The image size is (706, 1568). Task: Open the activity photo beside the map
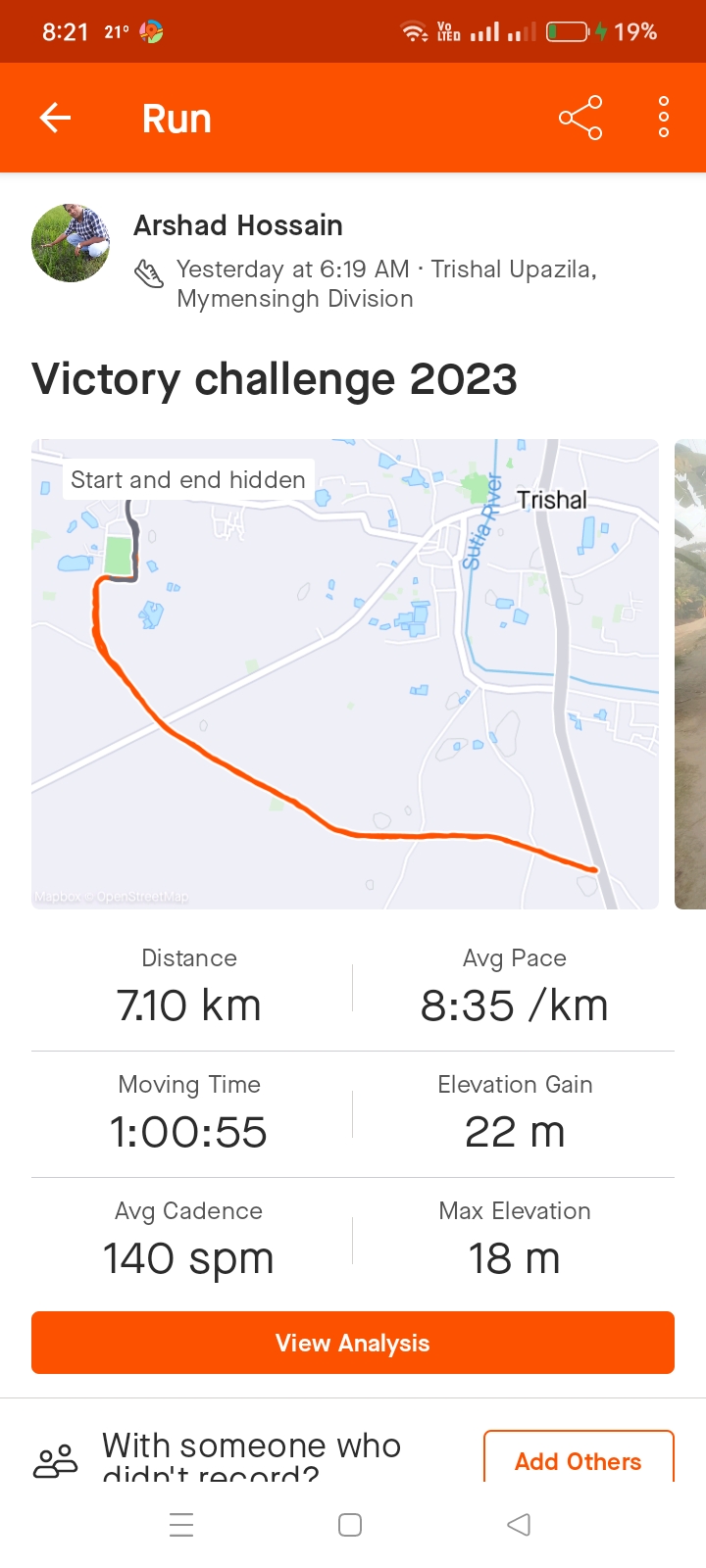tap(690, 674)
